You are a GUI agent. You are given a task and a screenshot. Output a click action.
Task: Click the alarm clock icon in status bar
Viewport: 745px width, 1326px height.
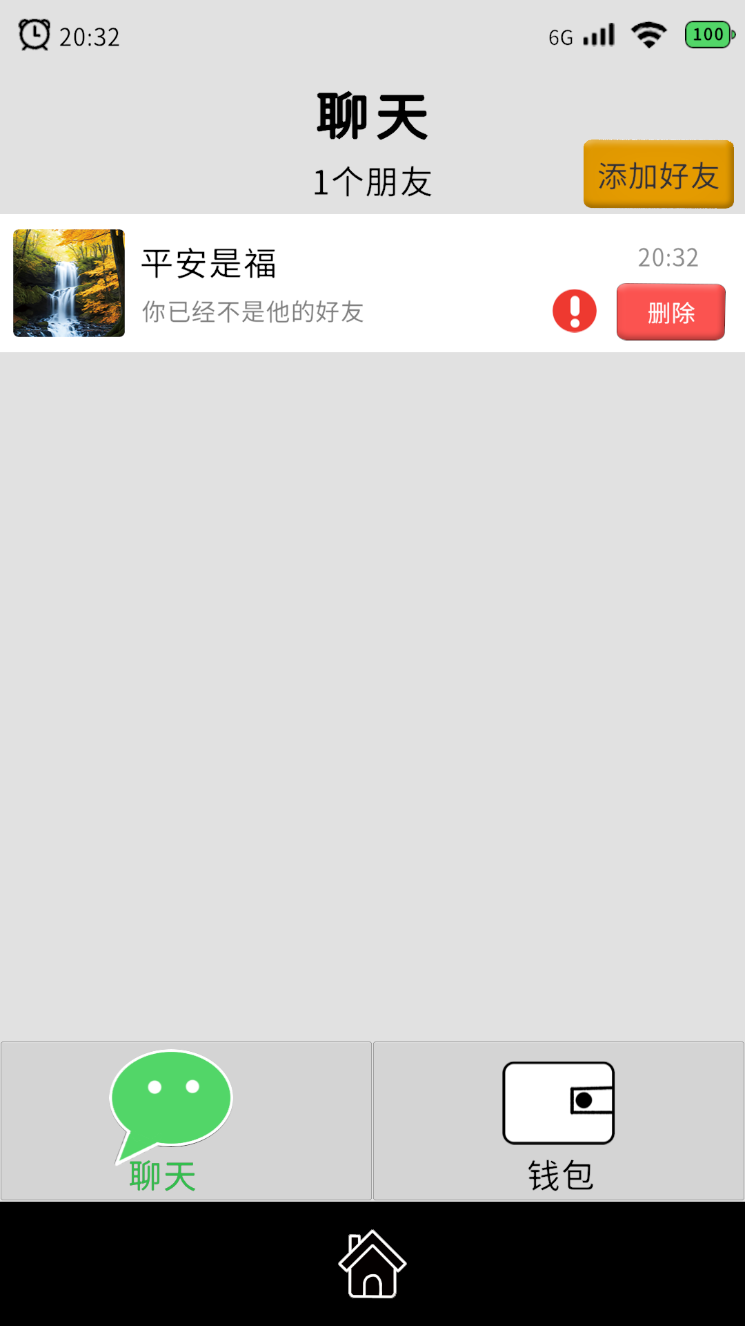(x=32, y=34)
